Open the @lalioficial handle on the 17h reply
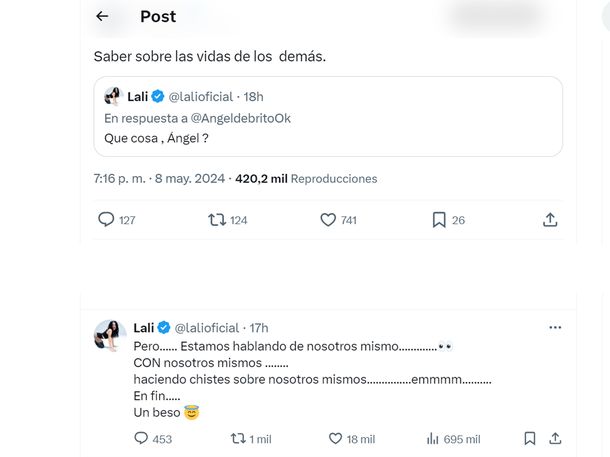The width and height of the screenshot is (610, 457). tap(207, 328)
